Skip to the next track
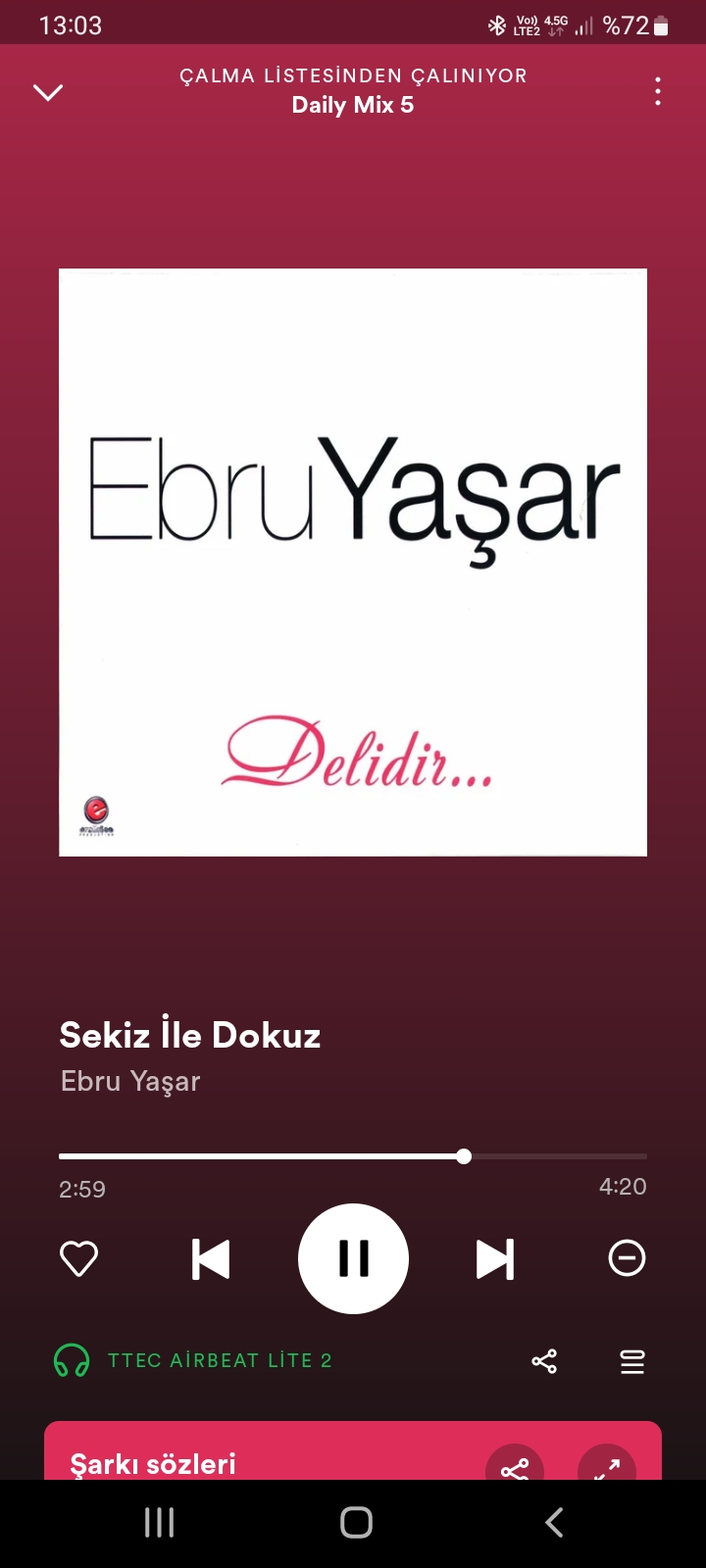706x1568 pixels. [495, 1259]
